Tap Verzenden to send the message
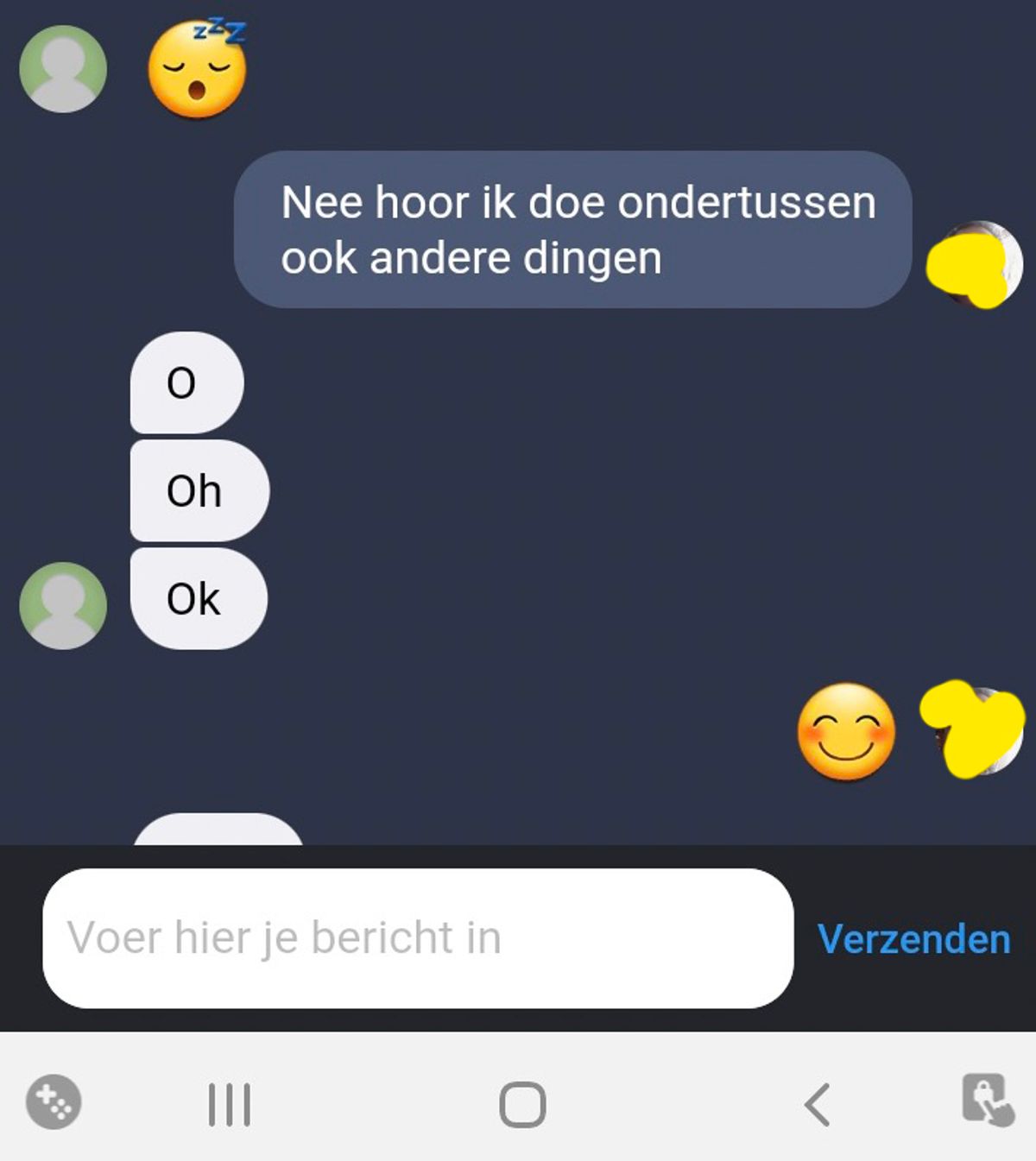This screenshot has width=1036, height=1161. 913,939
